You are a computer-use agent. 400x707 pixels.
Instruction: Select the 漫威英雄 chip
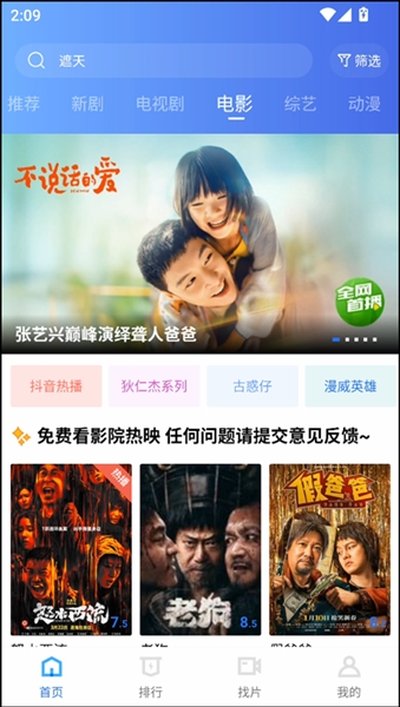pyautogui.click(x=350, y=386)
